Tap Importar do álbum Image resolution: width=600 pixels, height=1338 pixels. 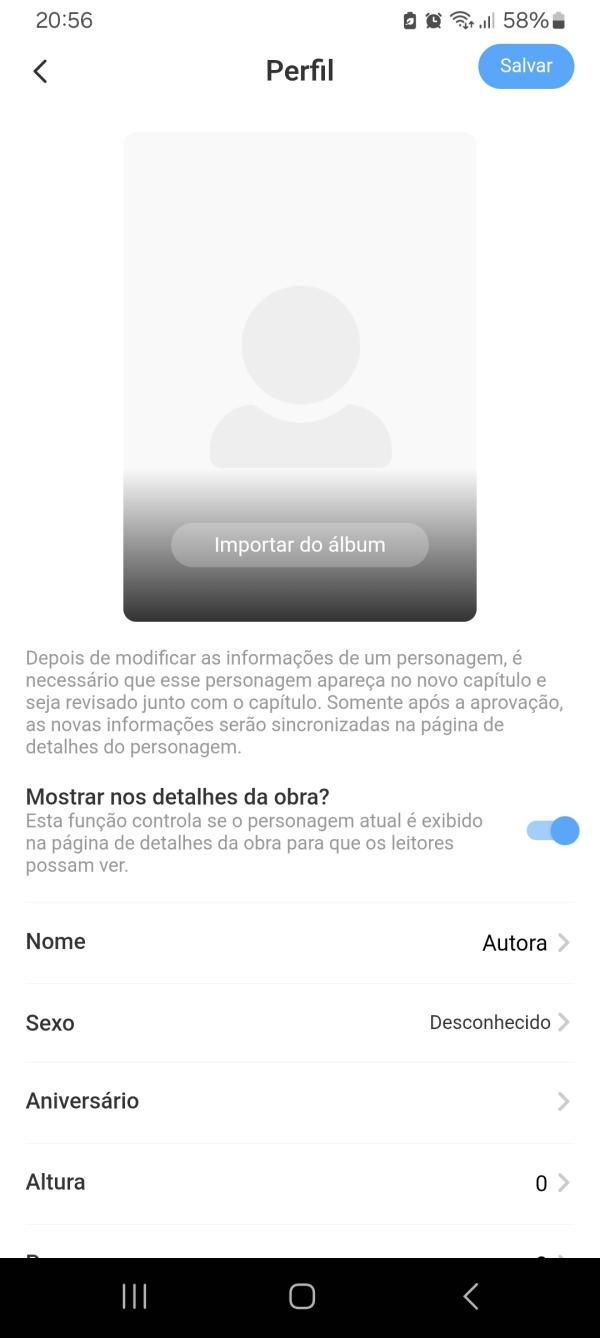(299, 545)
